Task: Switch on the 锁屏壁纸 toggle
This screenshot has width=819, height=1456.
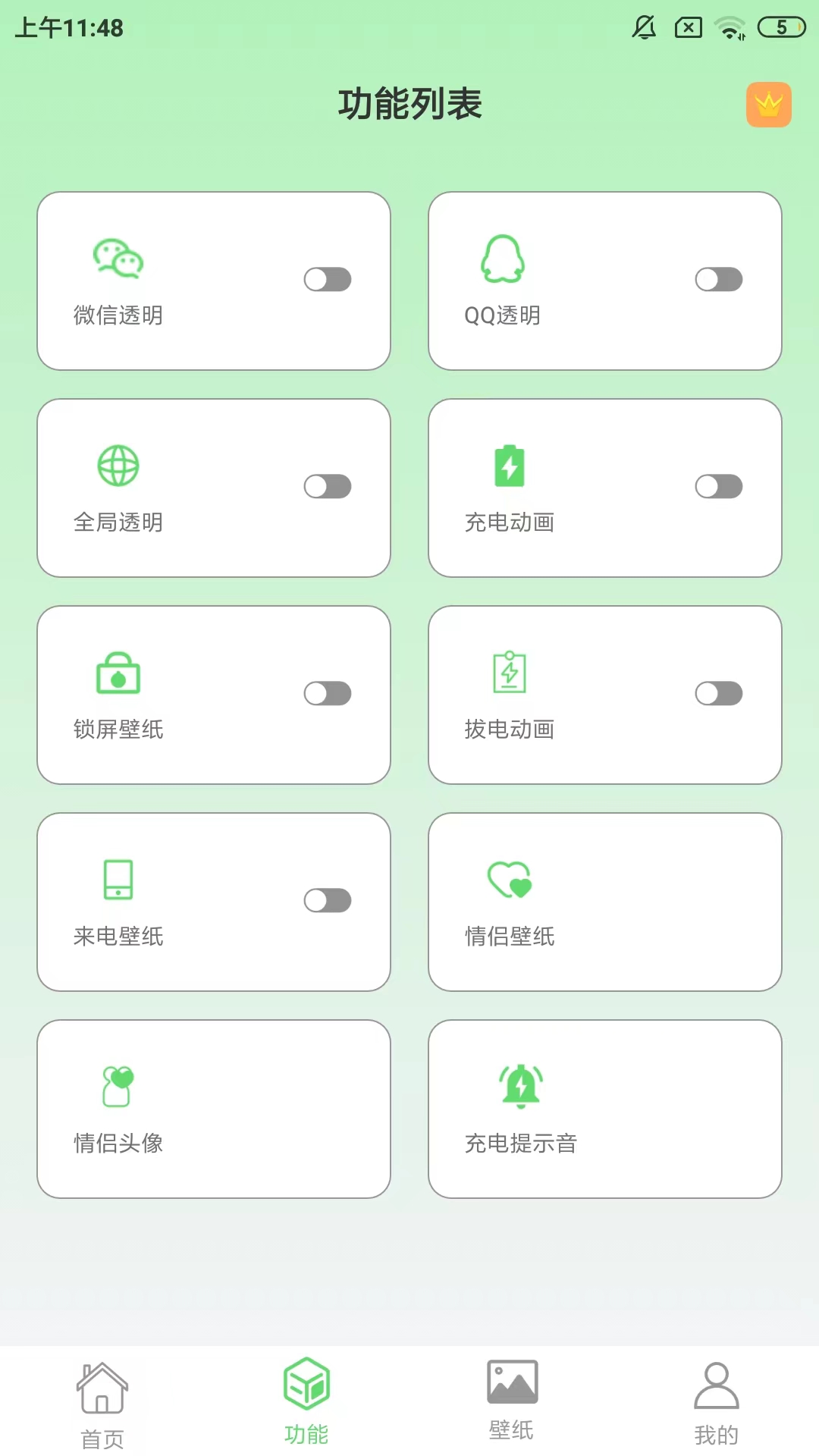Action: pyautogui.click(x=328, y=694)
